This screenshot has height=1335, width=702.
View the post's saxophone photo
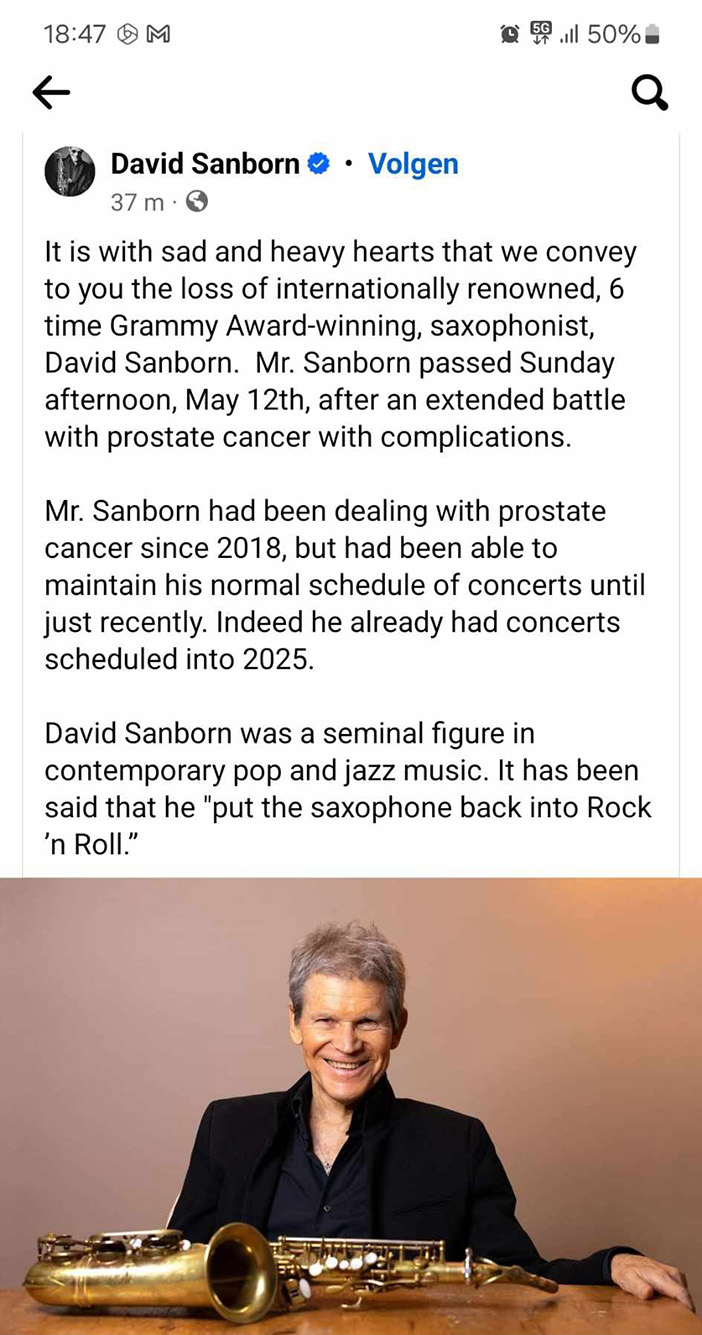[351, 1106]
